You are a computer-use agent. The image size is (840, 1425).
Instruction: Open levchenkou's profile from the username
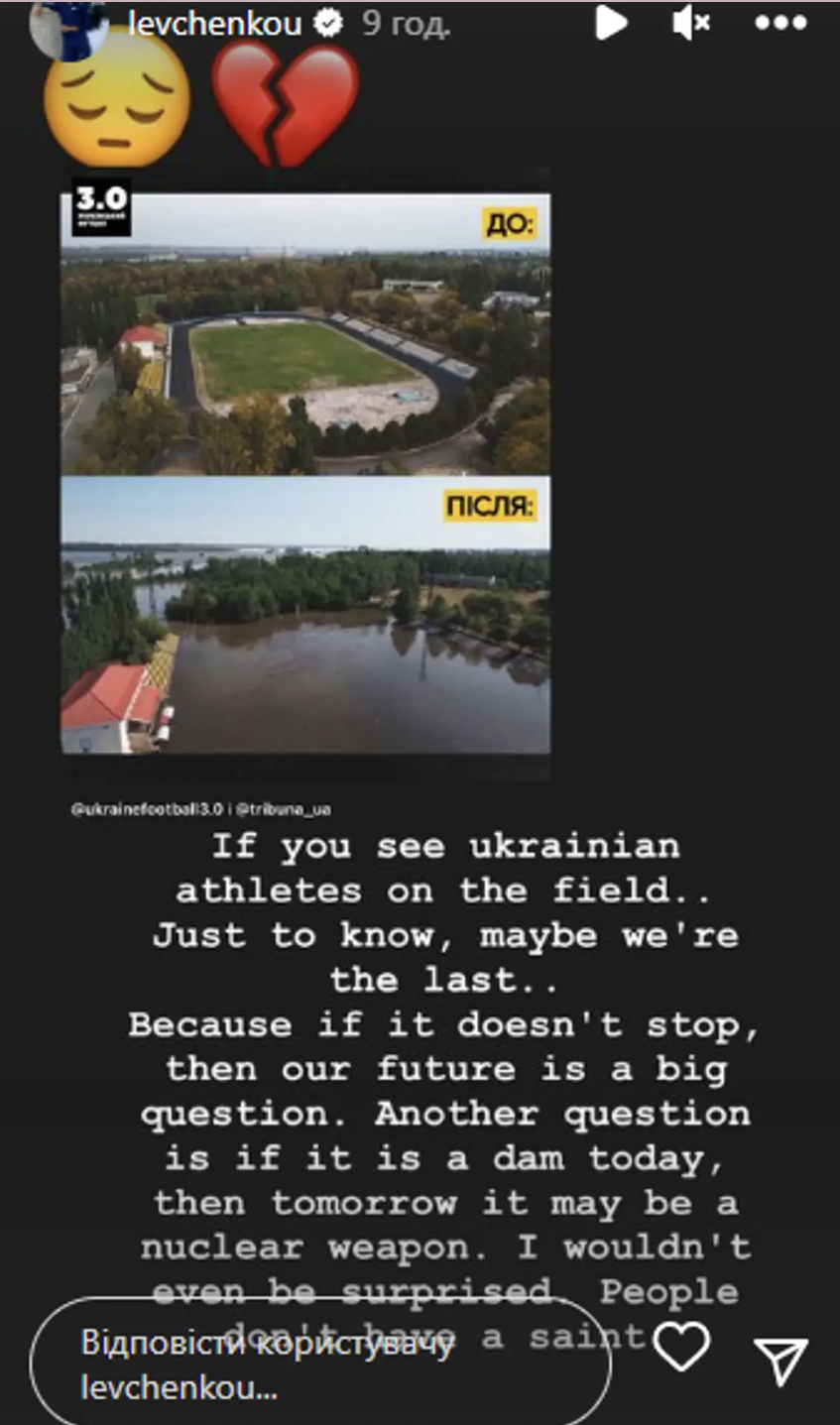(214, 24)
